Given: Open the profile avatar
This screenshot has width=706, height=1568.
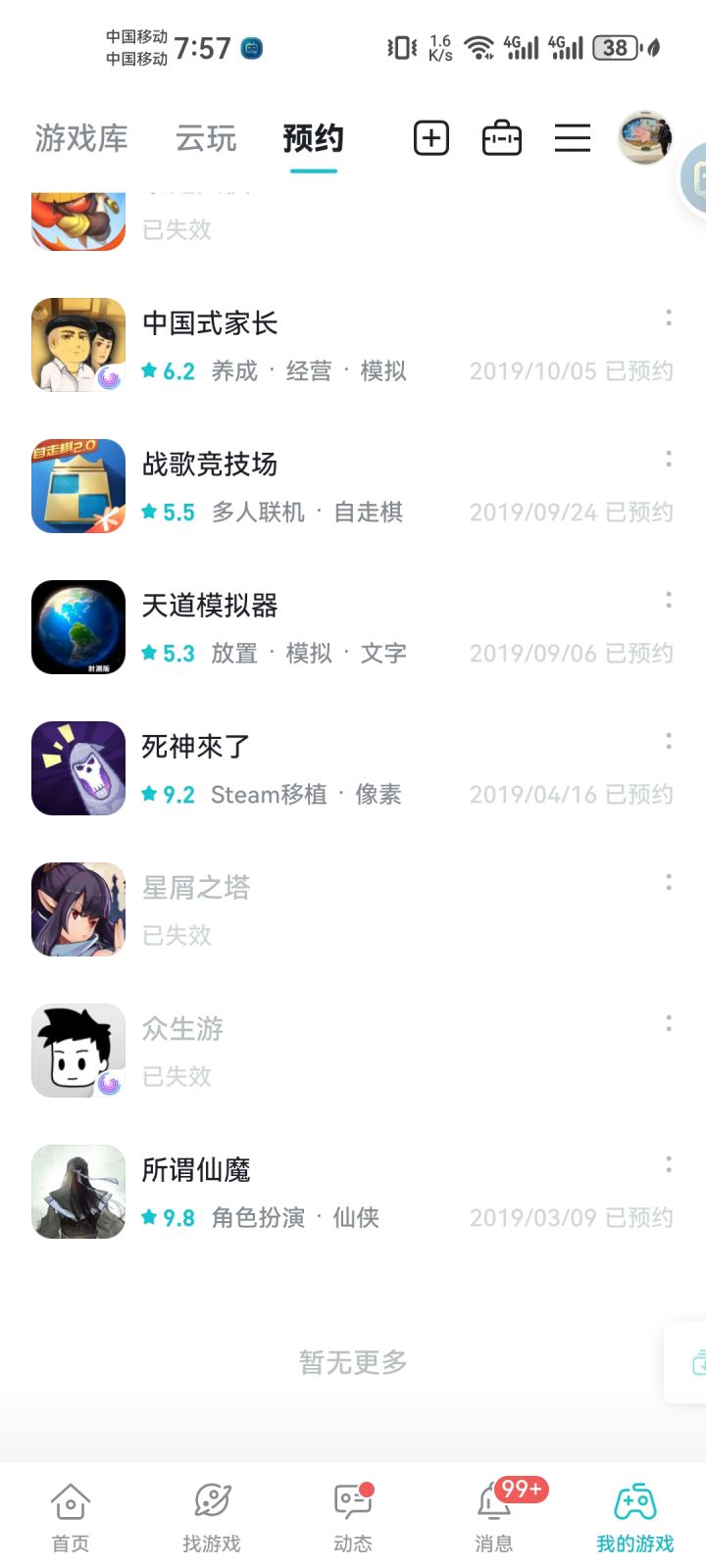Looking at the screenshot, I should [x=644, y=138].
